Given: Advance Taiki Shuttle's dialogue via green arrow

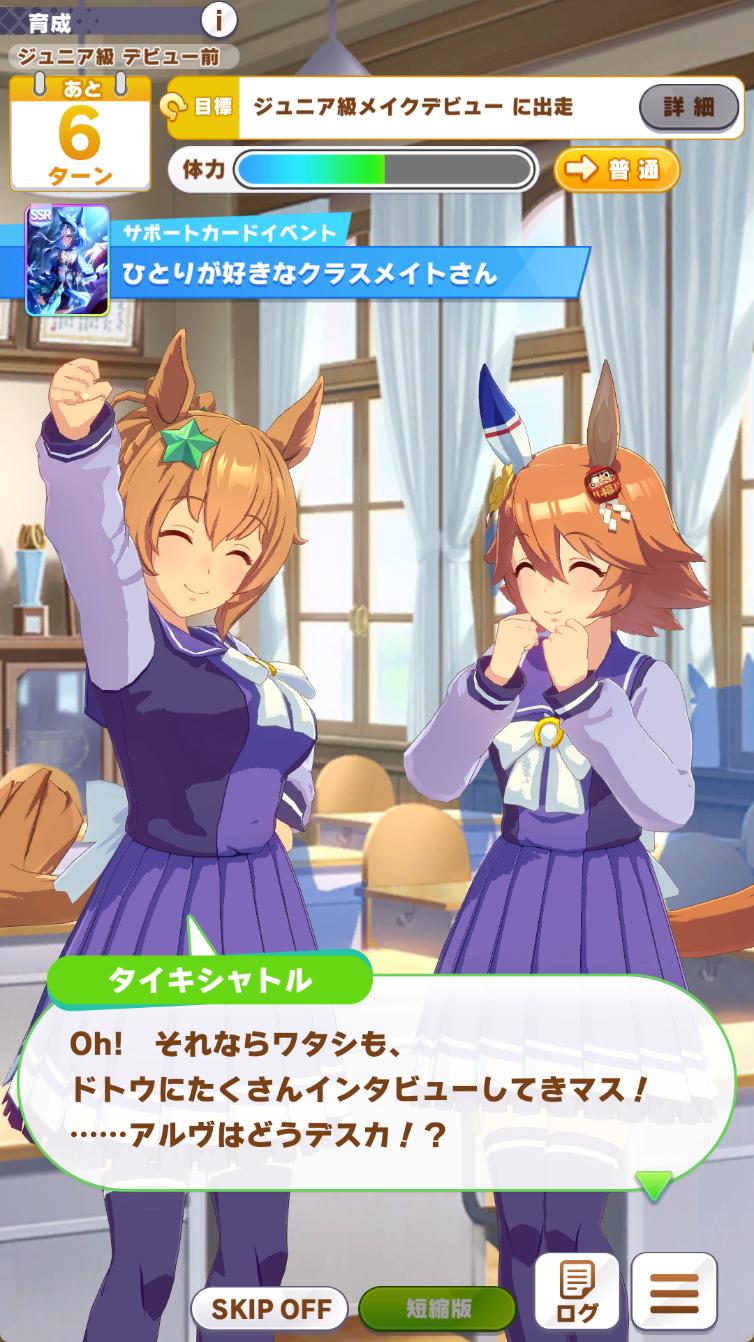Looking at the screenshot, I should pos(655,1185).
